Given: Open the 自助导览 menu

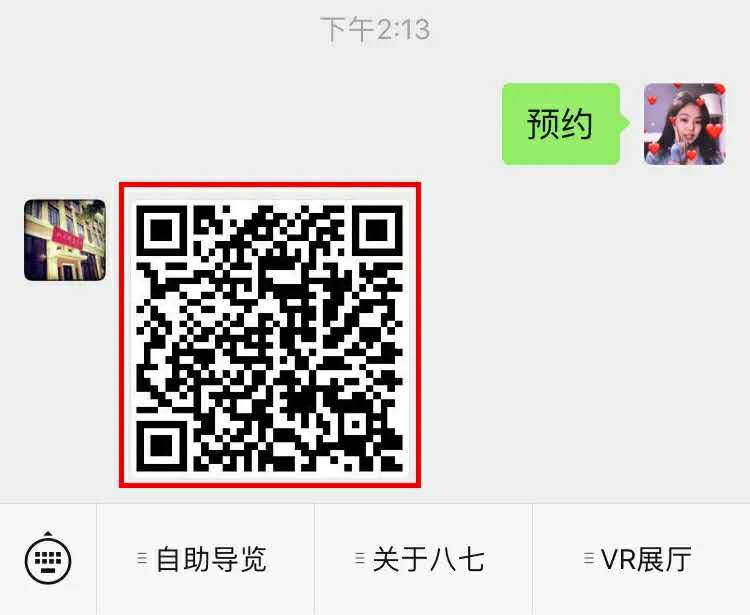Looking at the screenshot, I should 205,559.
